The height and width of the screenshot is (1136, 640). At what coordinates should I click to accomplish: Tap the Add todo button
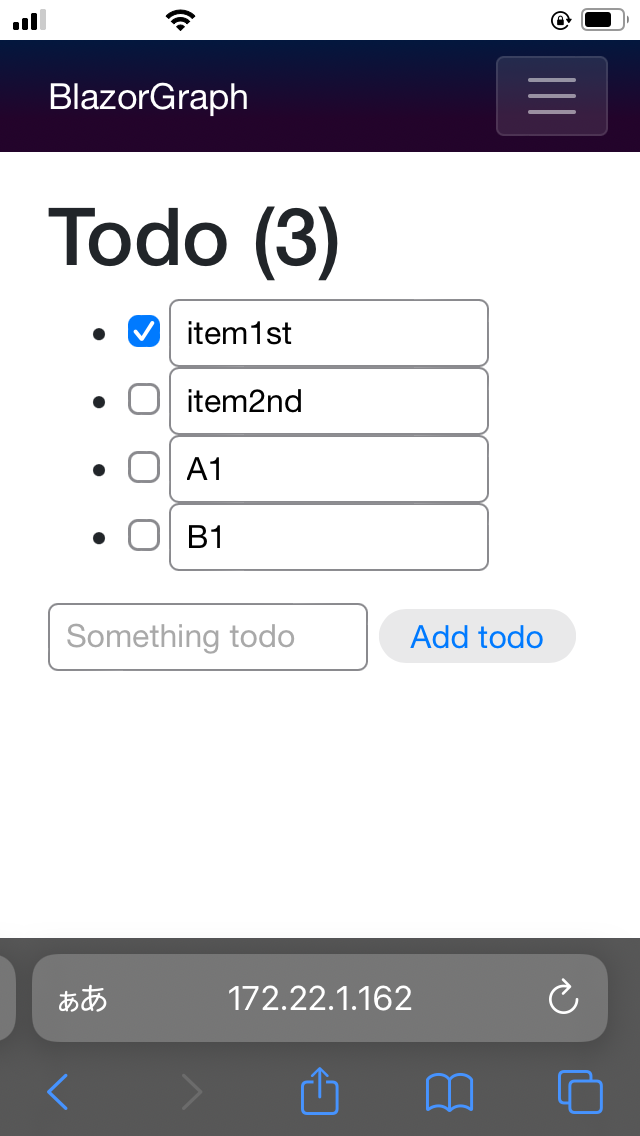point(477,637)
